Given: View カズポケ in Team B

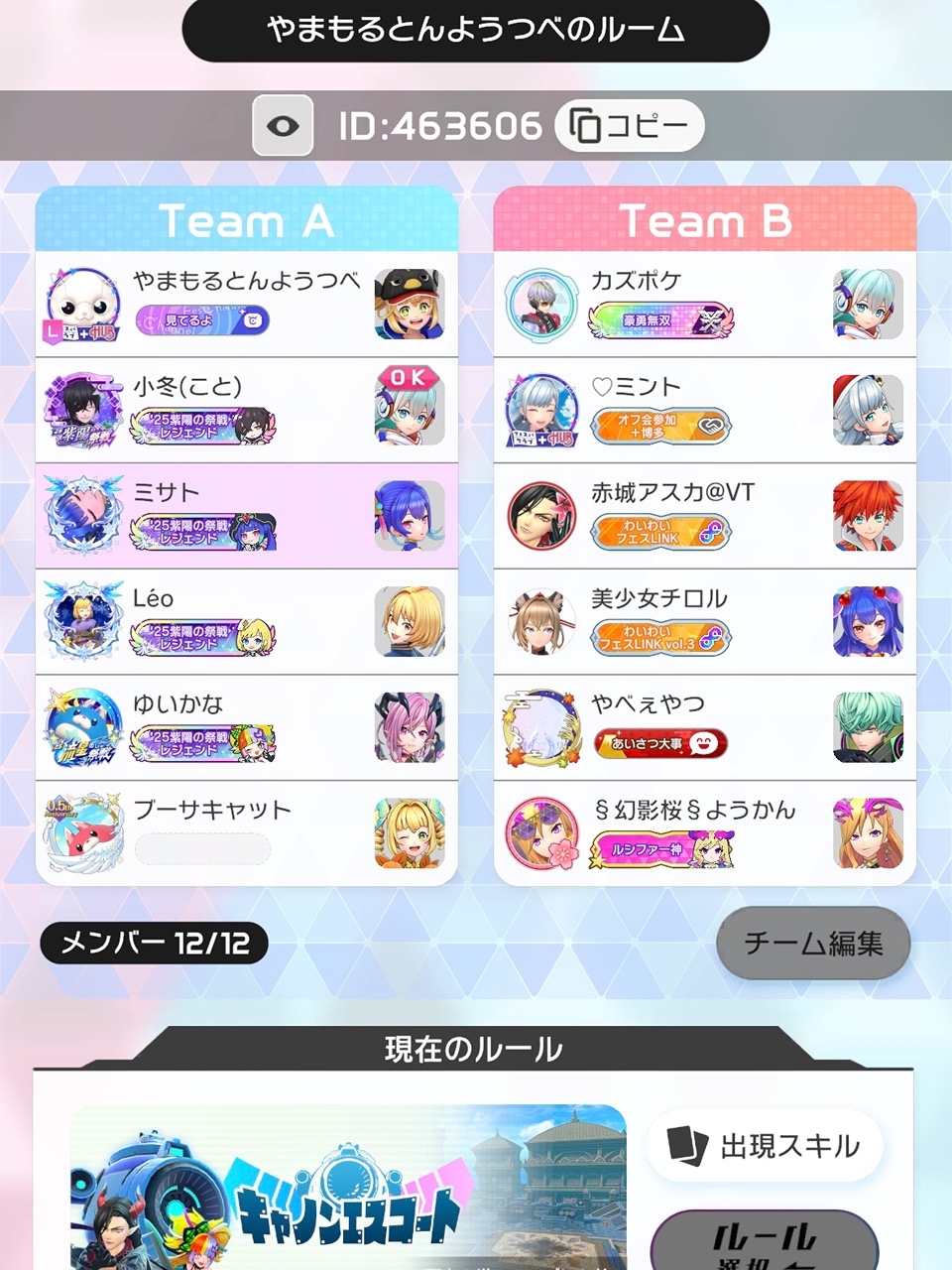Looking at the screenshot, I should tap(704, 304).
